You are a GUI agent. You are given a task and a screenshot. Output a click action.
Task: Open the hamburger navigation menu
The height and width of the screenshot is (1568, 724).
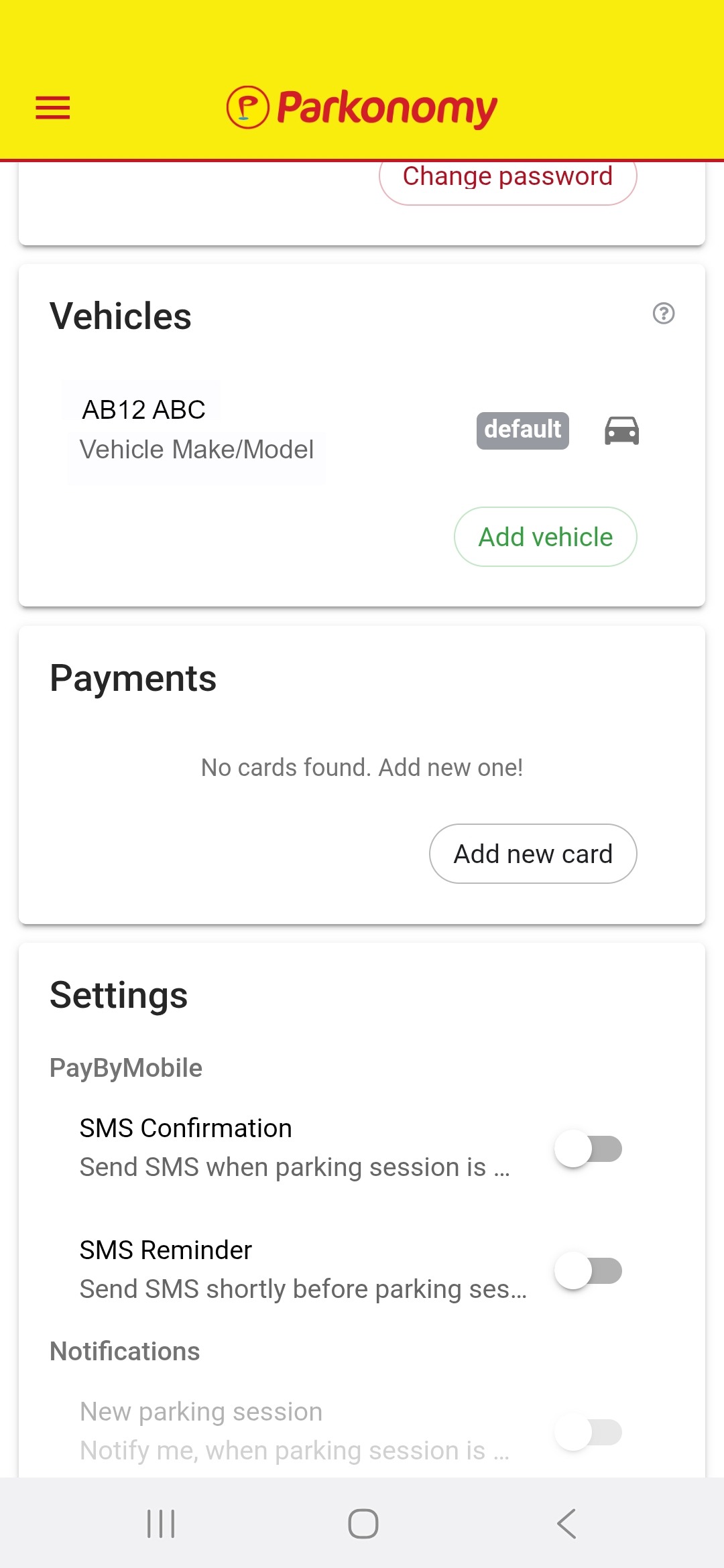pyautogui.click(x=53, y=108)
